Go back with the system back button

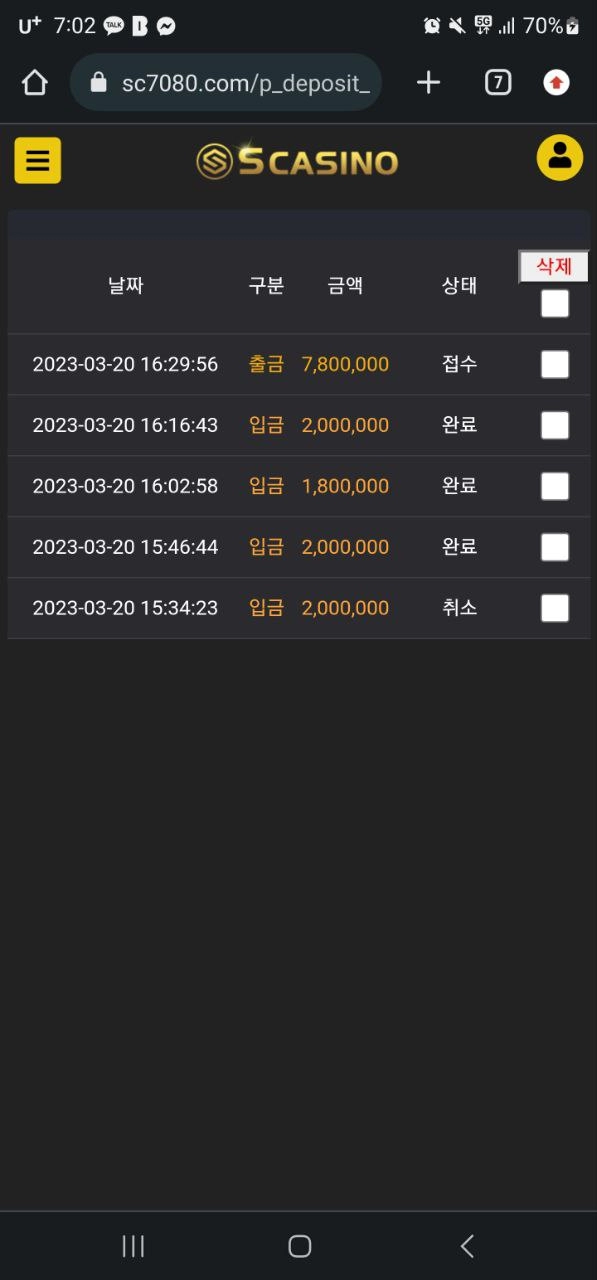point(467,1246)
